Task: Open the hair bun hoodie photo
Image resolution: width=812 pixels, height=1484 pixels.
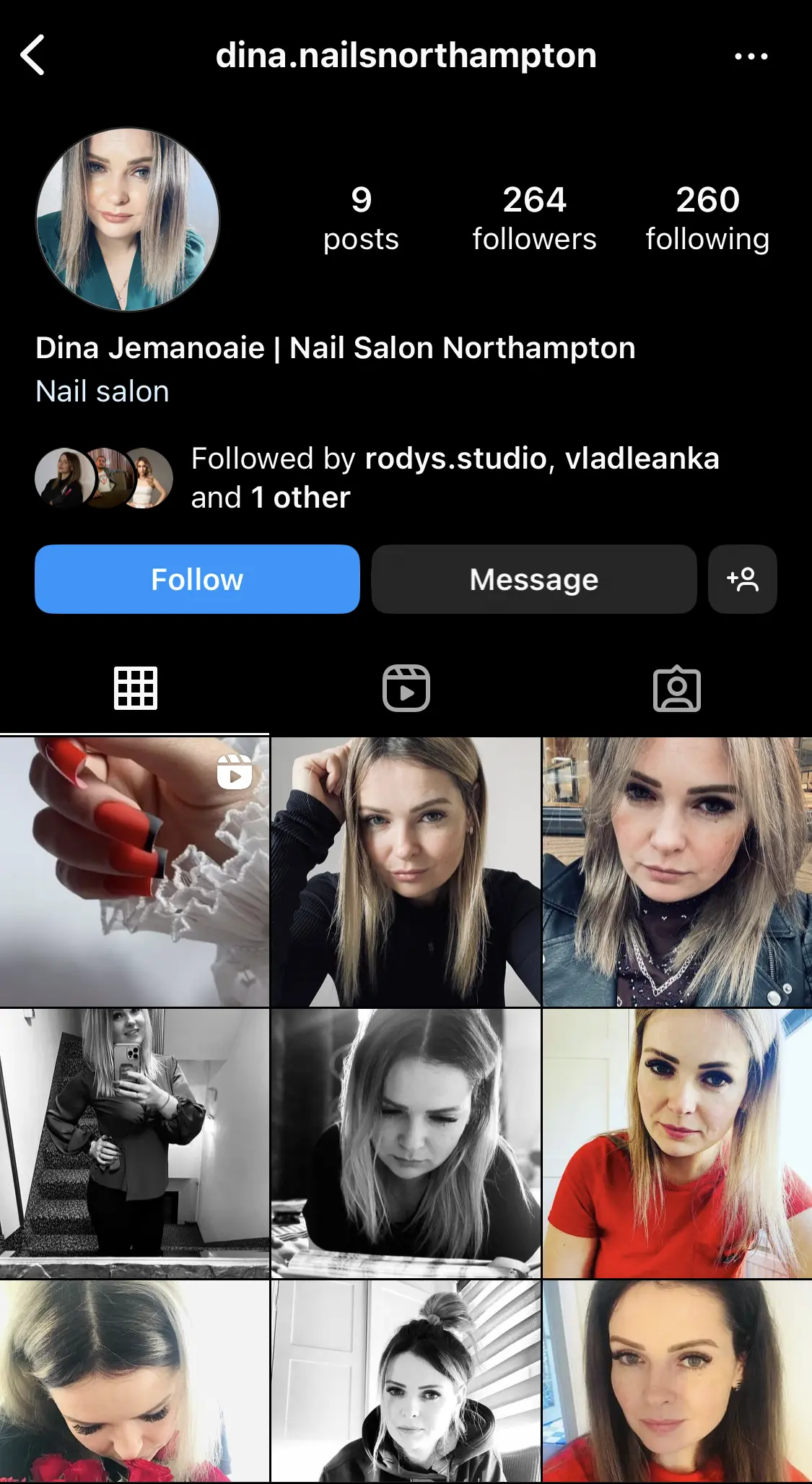Action: tap(406, 1381)
